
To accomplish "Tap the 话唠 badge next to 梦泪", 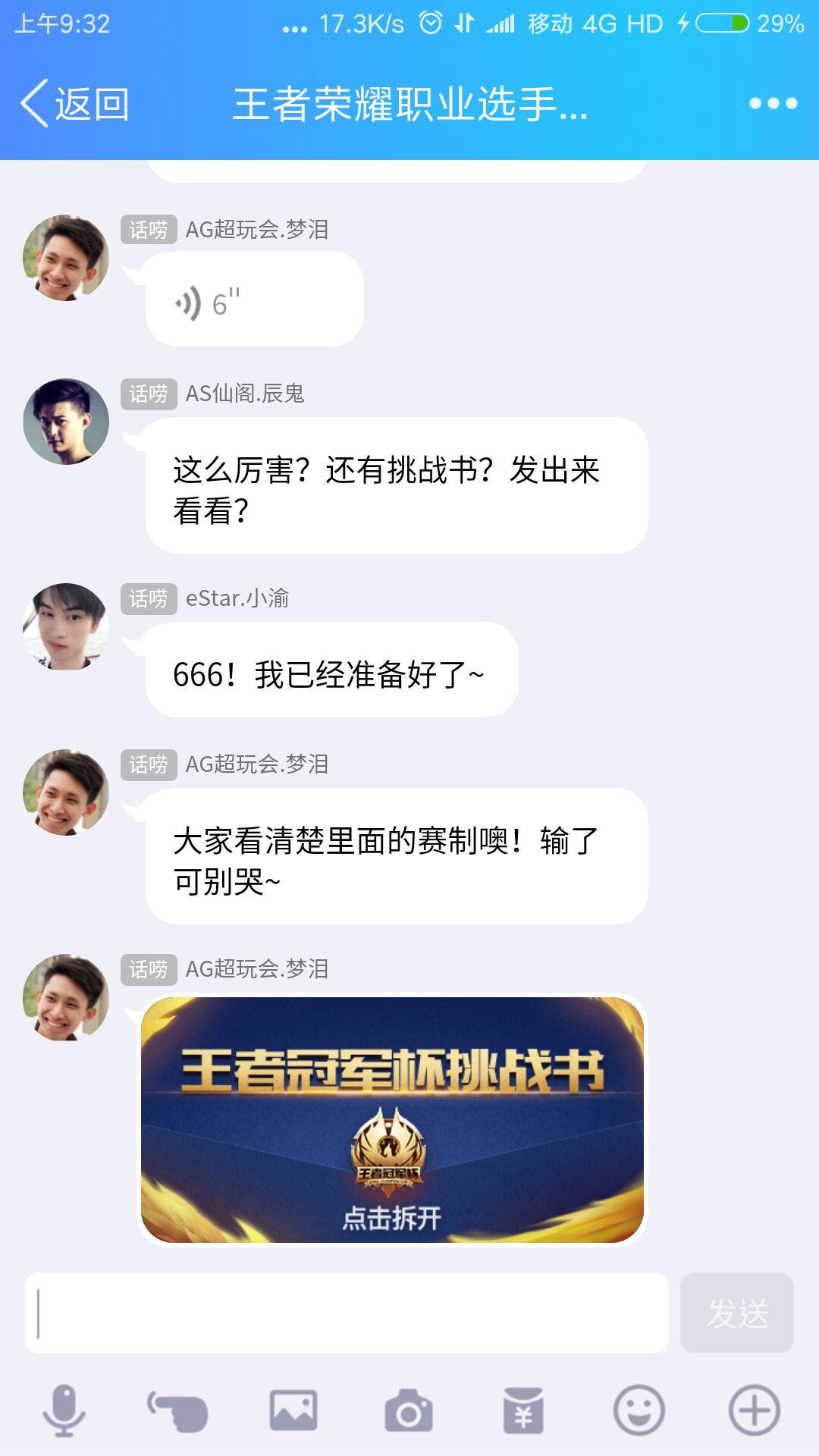I will pos(147,231).
